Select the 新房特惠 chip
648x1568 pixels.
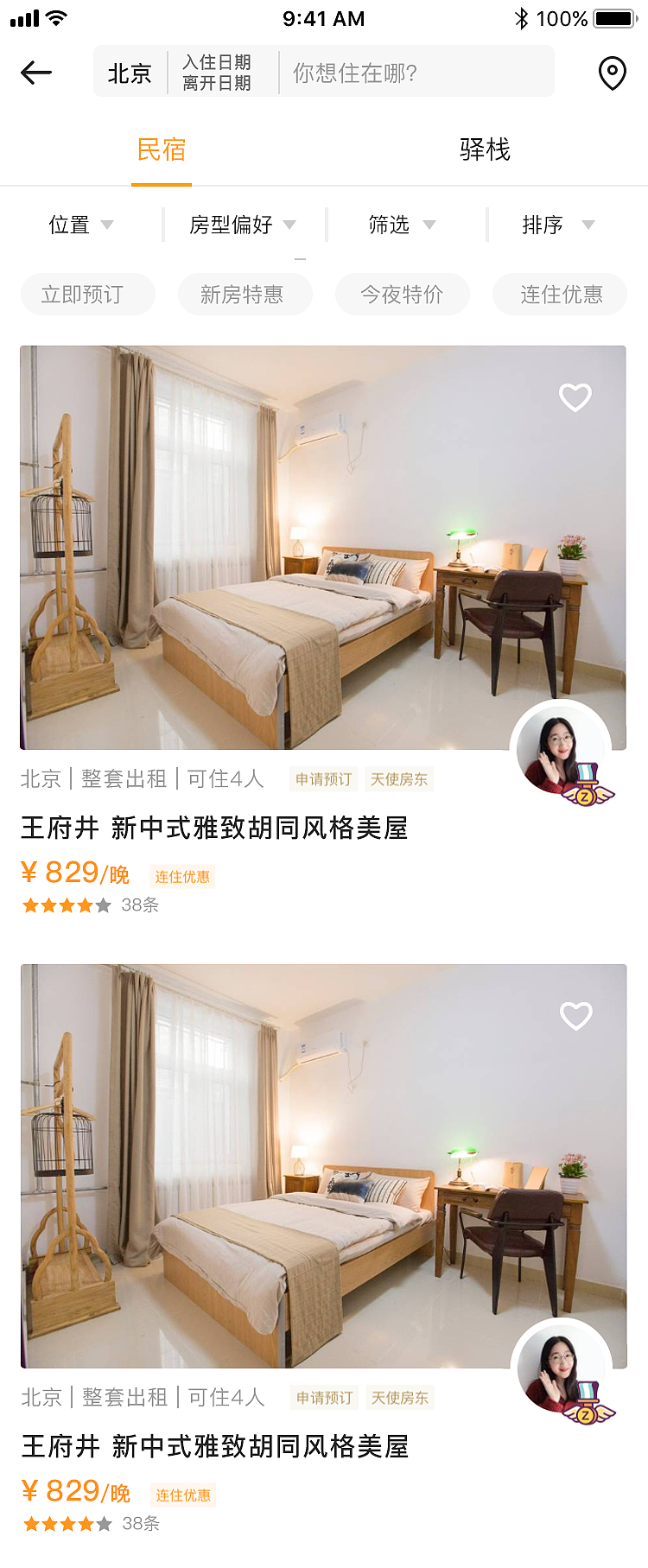coord(245,295)
